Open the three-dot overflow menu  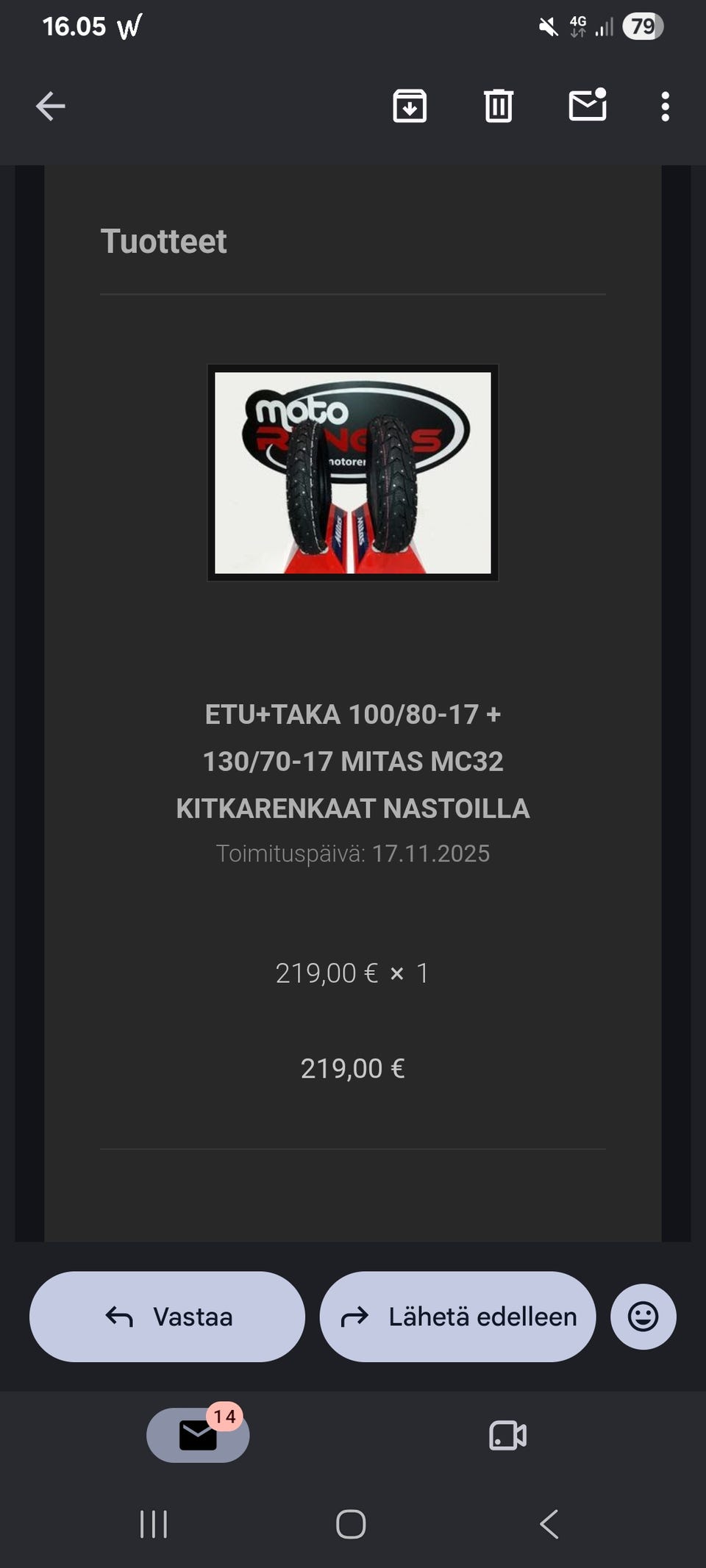[x=665, y=107]
